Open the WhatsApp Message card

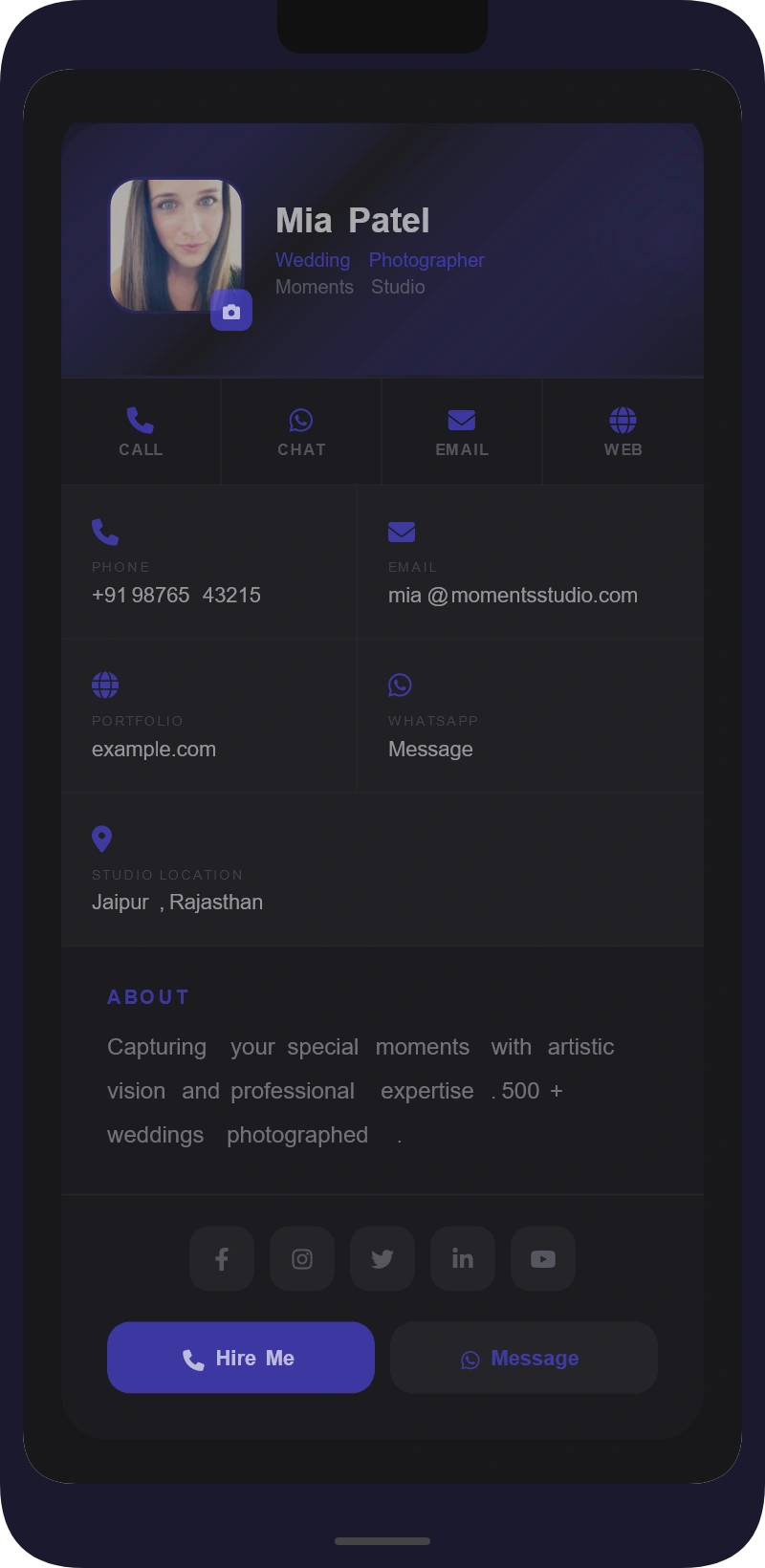point(531,716)
